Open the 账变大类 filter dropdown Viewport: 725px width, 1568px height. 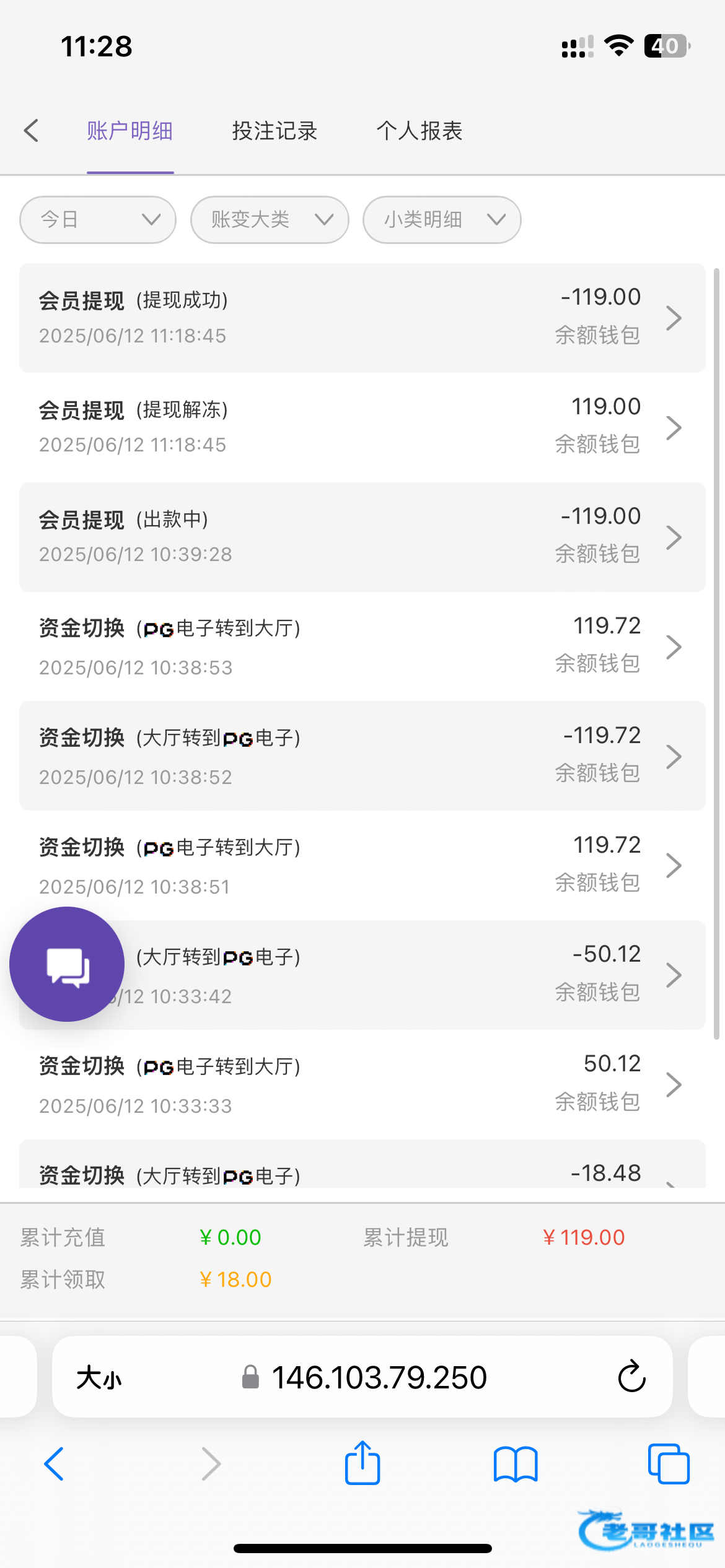click(x=270, y=220)
